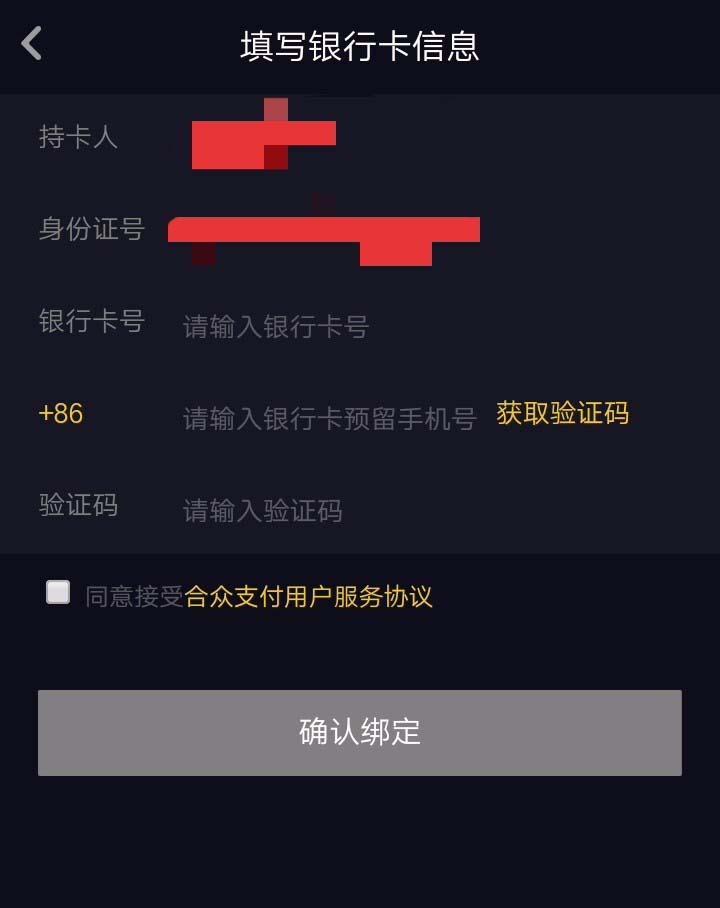Focus the reserved phone number field

[x=329, y=419]
